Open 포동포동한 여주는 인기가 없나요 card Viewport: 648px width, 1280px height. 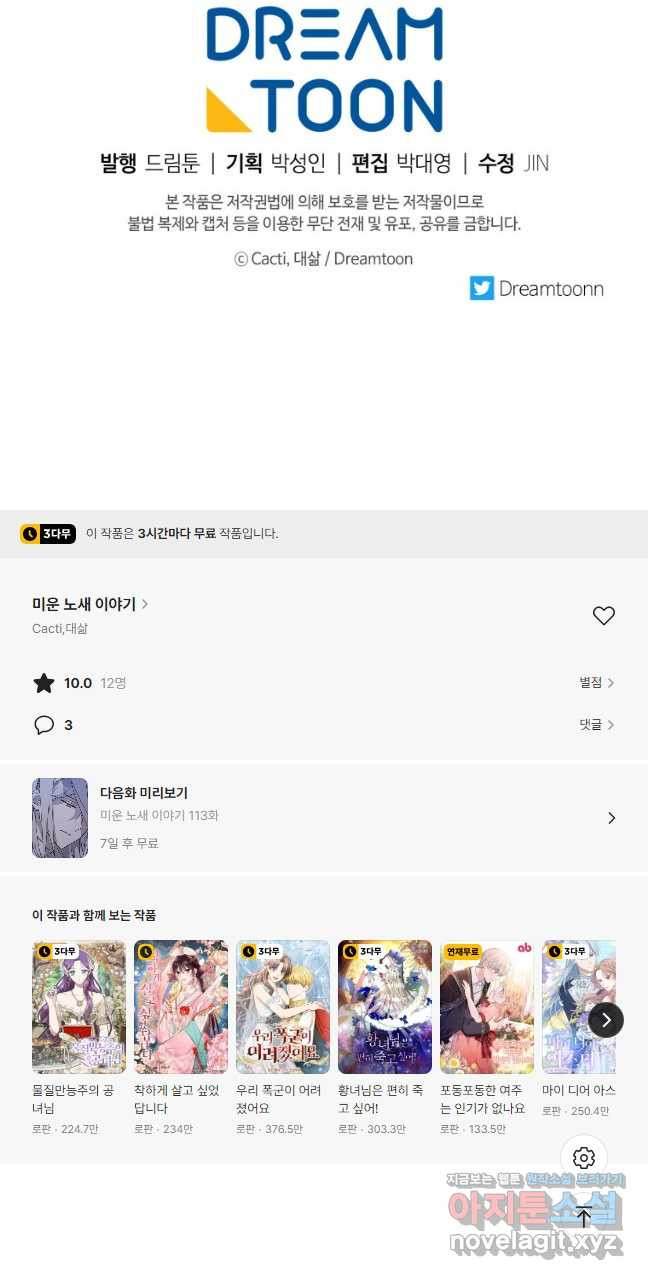(487, 1038)
